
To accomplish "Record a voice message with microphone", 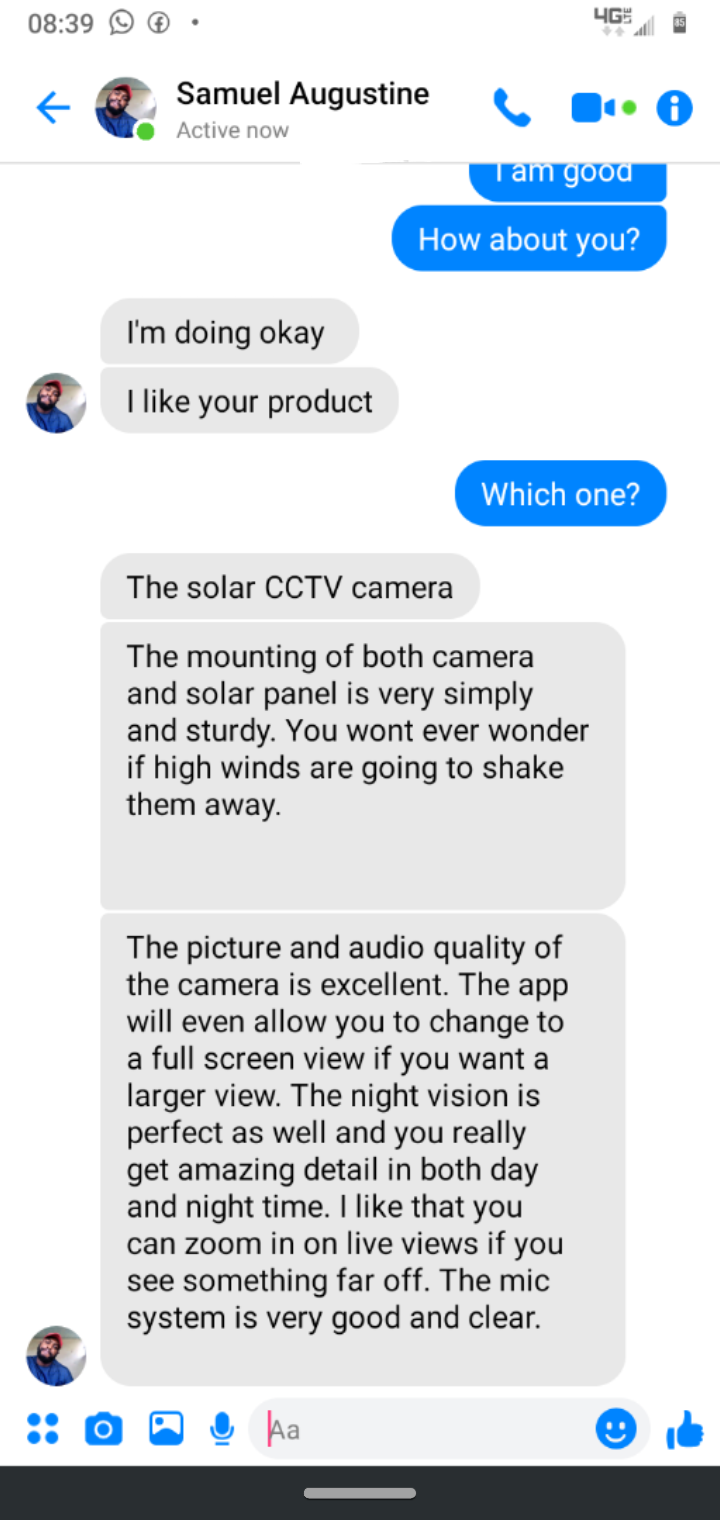I will (x=223, y=1429).
